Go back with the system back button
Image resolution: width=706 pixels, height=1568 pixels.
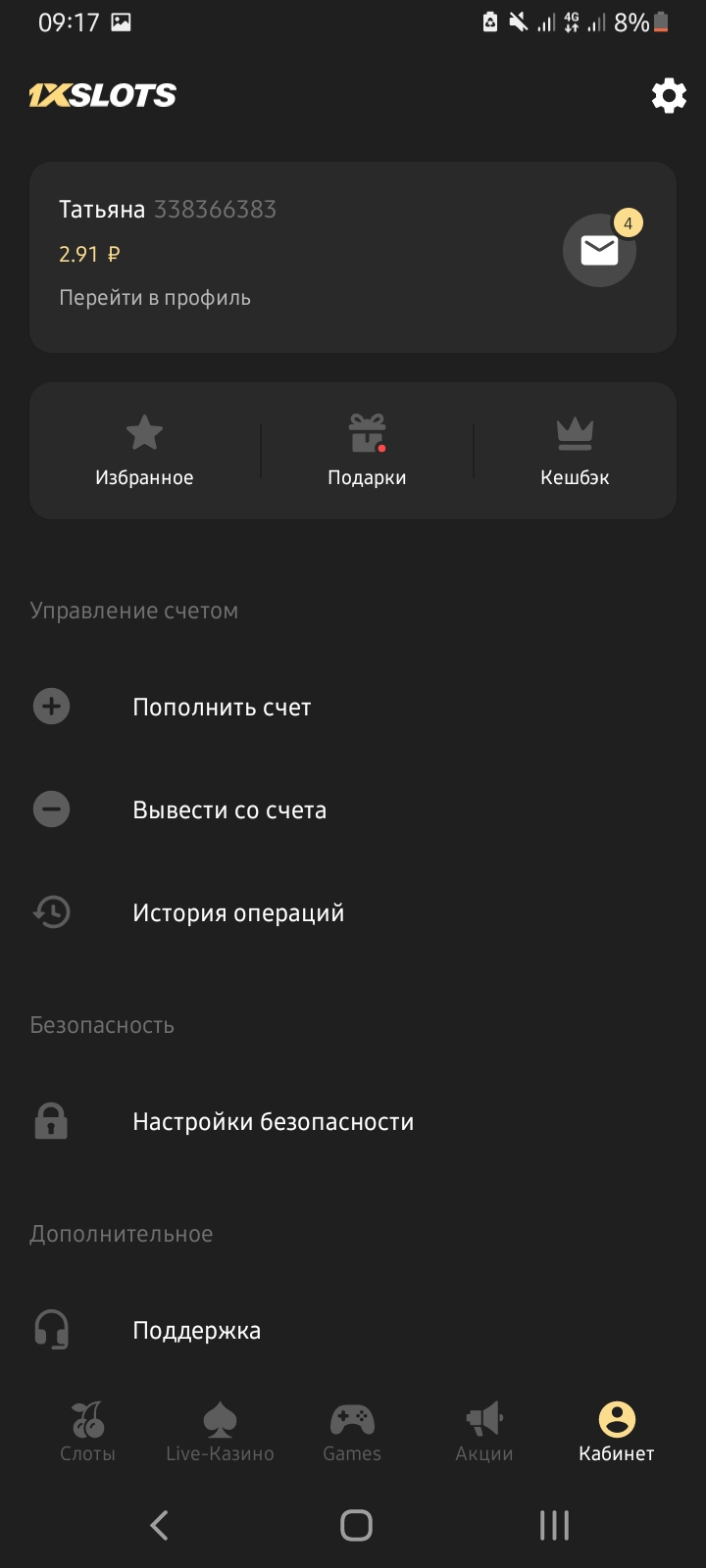[x=159, y=1525]
